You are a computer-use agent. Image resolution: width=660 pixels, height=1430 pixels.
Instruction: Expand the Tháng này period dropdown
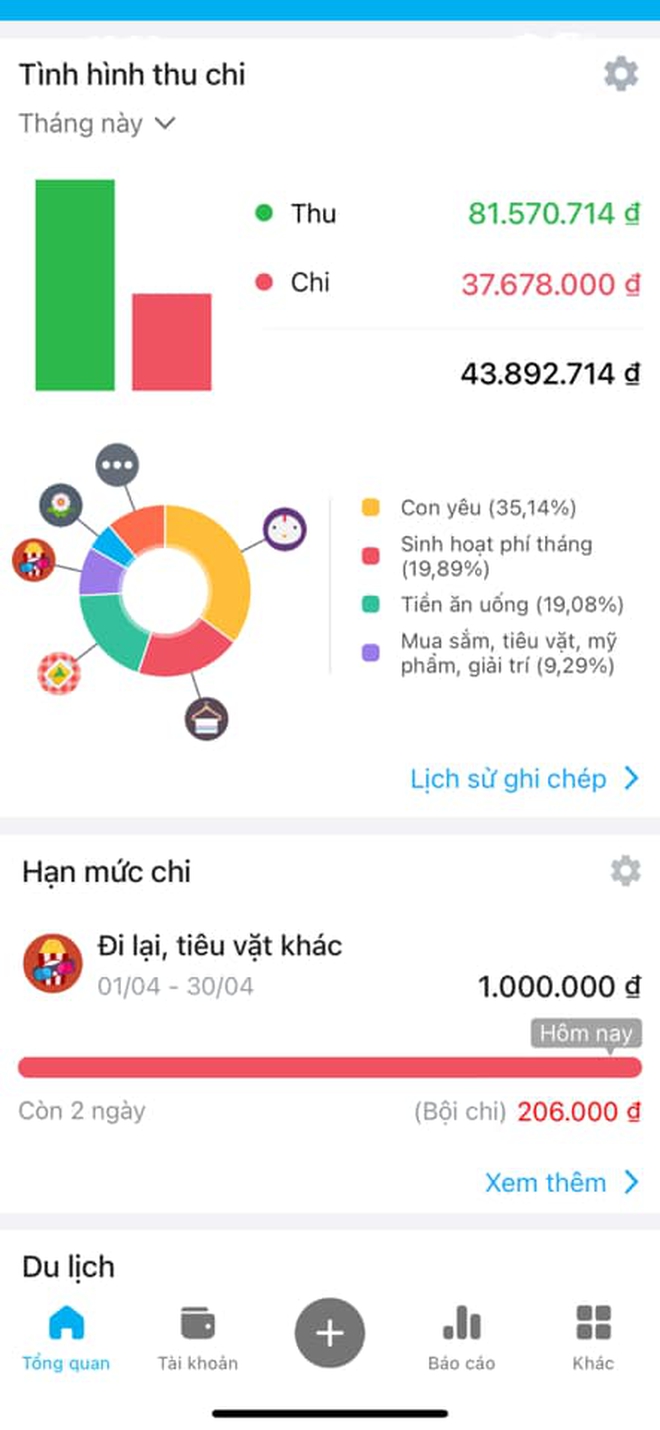point(97,124)
